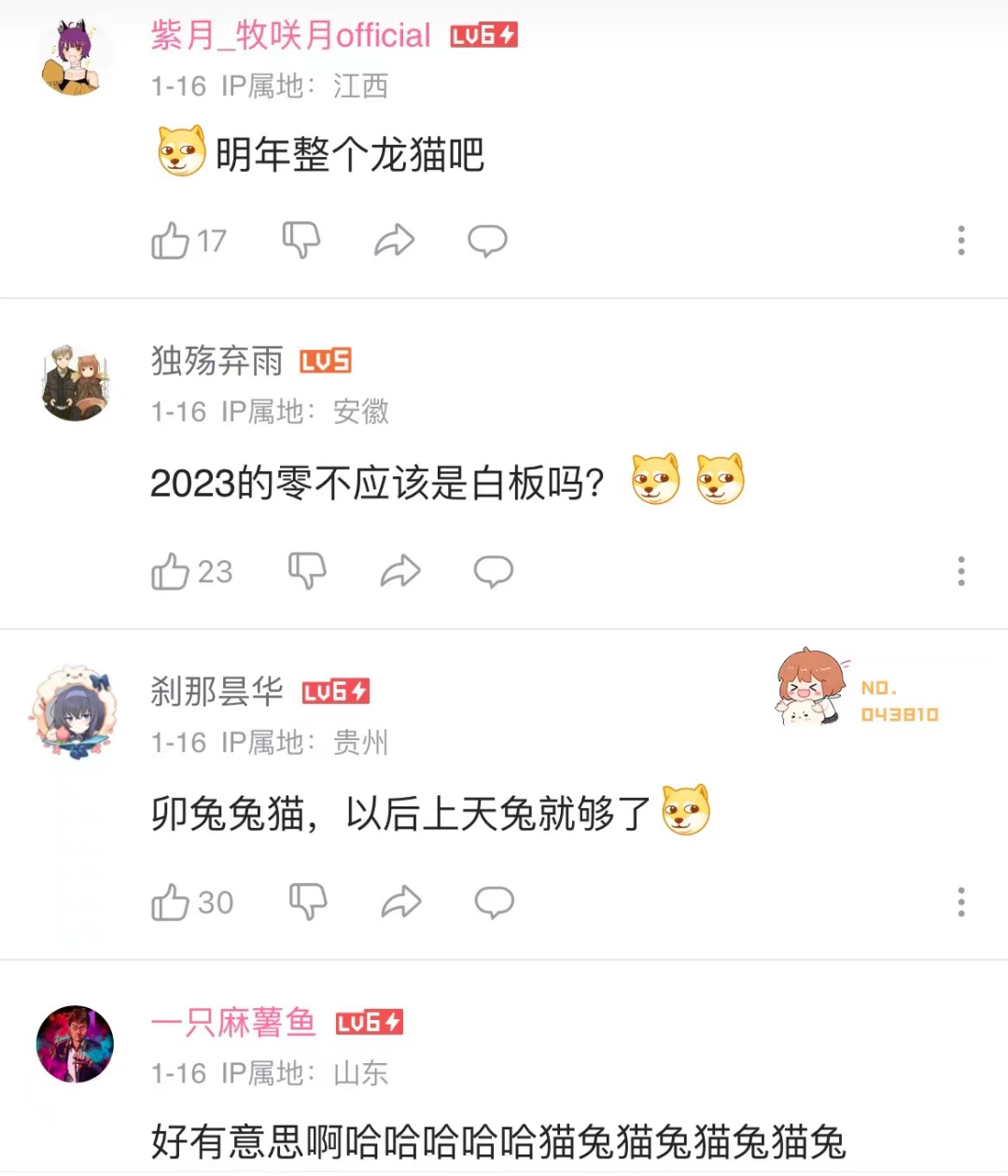Share 独殇弃雨's comment
This screenshot has width=1008, height=1176.
click(400, 571)
